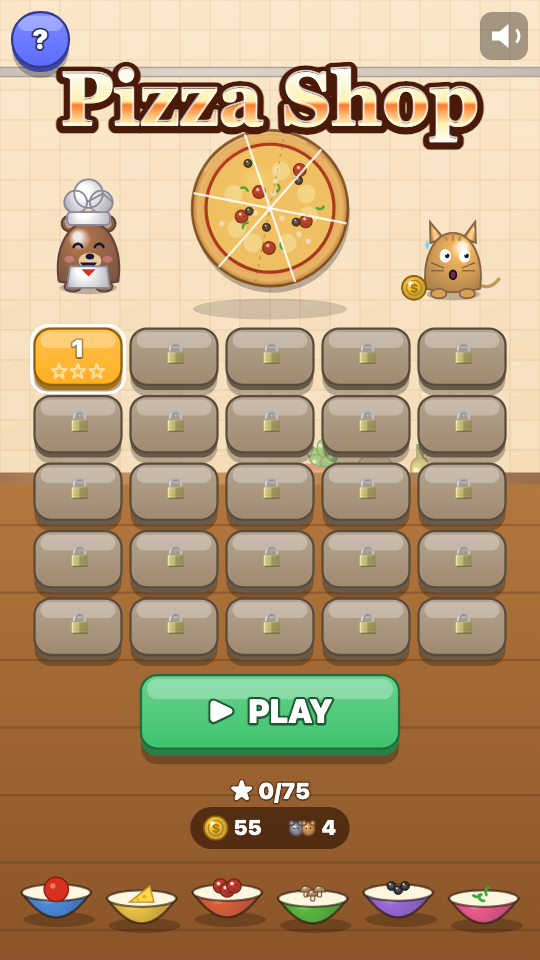The height and width of the screenshot is (960, 540).
Task: Select level 1
Action: pyautogui.click(x=78, y=359)
